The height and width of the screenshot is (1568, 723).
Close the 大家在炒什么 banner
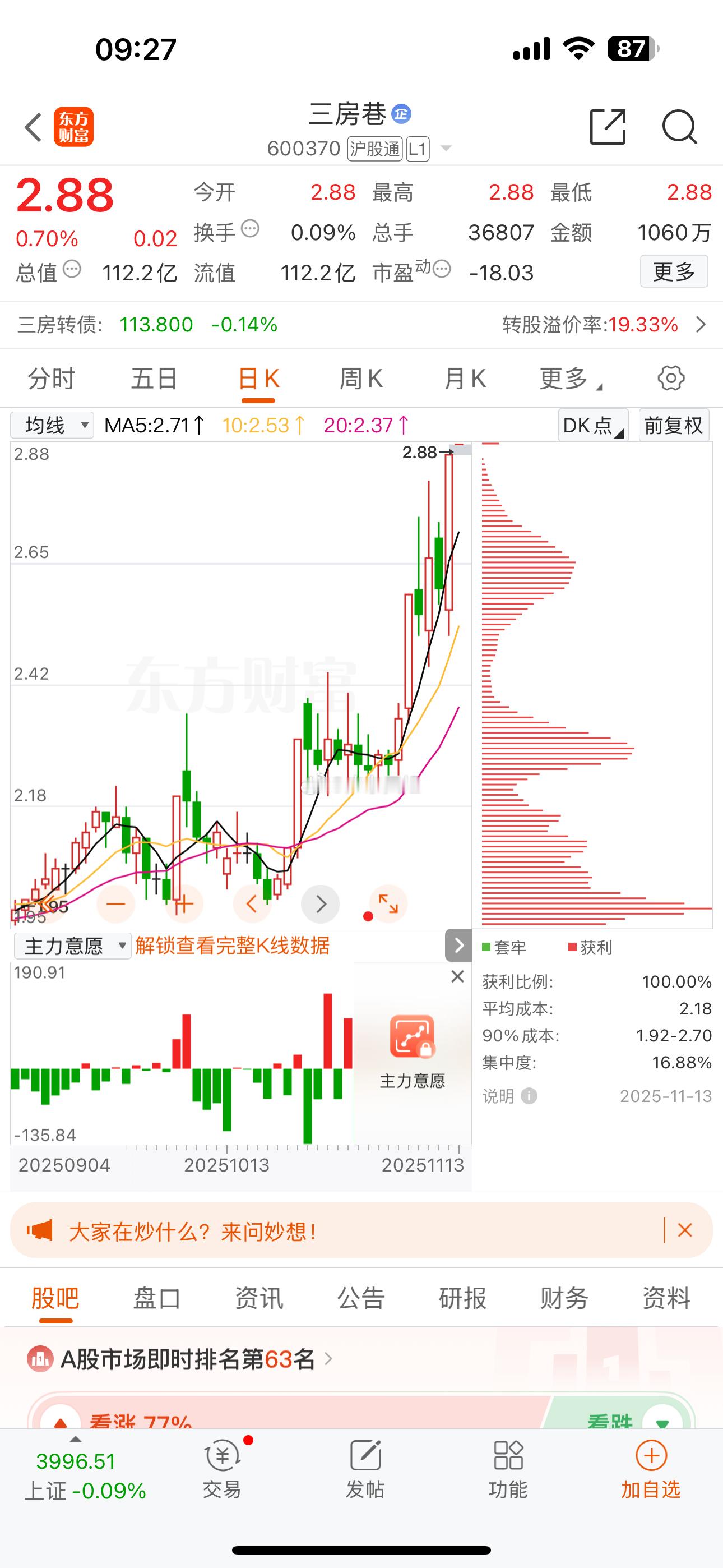click(685, 1231)
